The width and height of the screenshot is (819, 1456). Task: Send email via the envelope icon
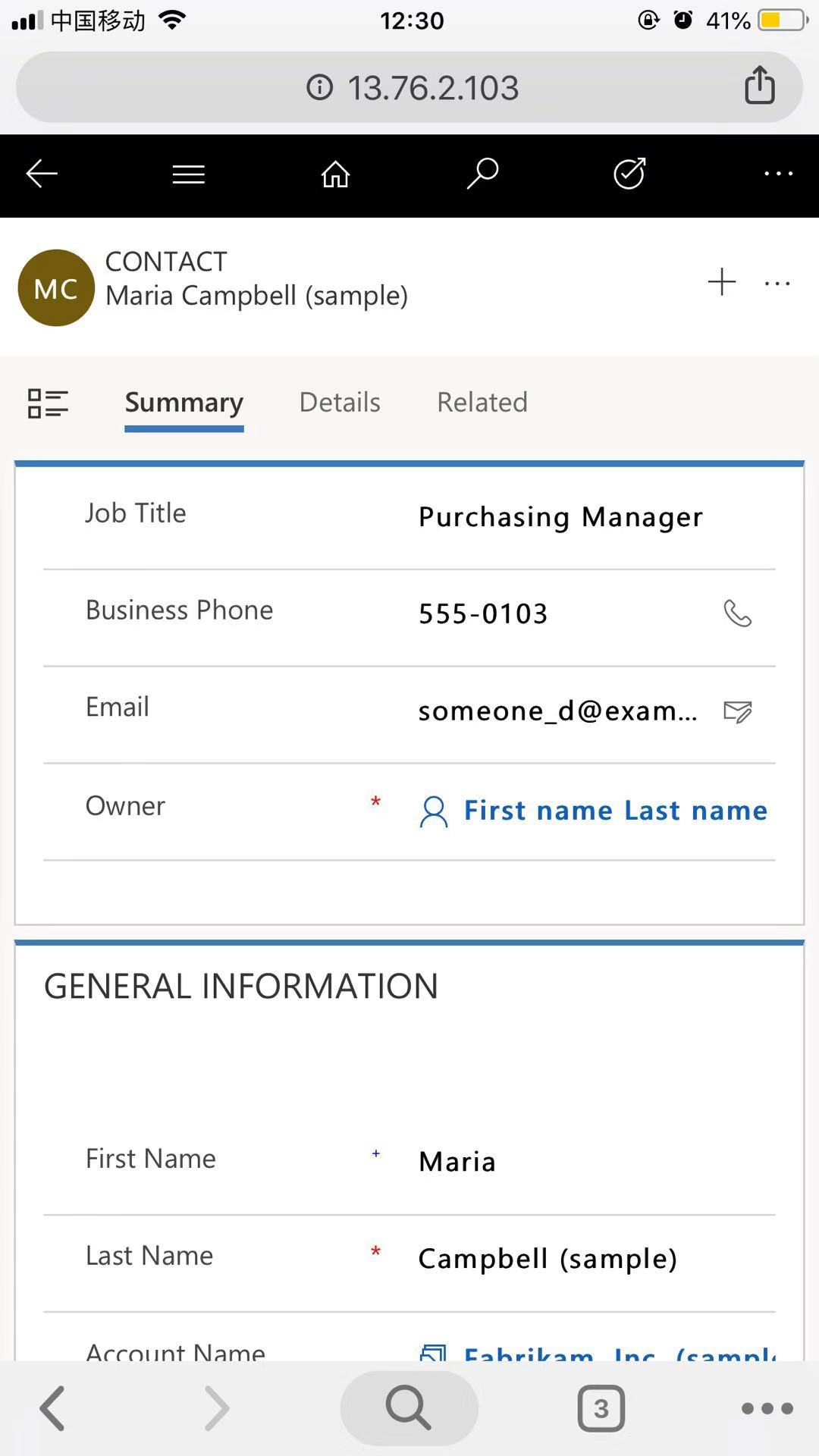pos(737,711)
